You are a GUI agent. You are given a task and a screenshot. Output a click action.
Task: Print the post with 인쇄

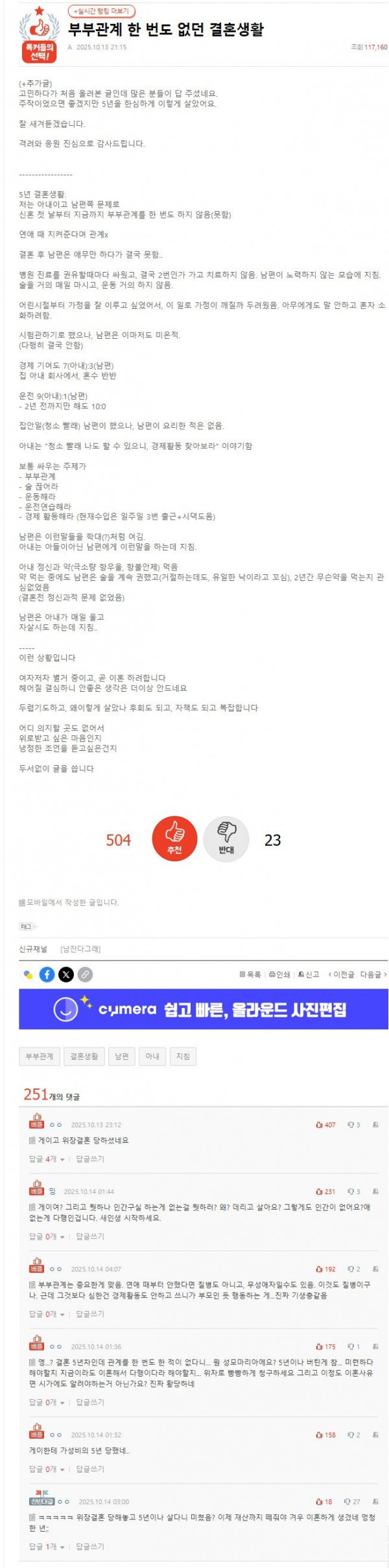pyautogui.click(x=279, y=974)
